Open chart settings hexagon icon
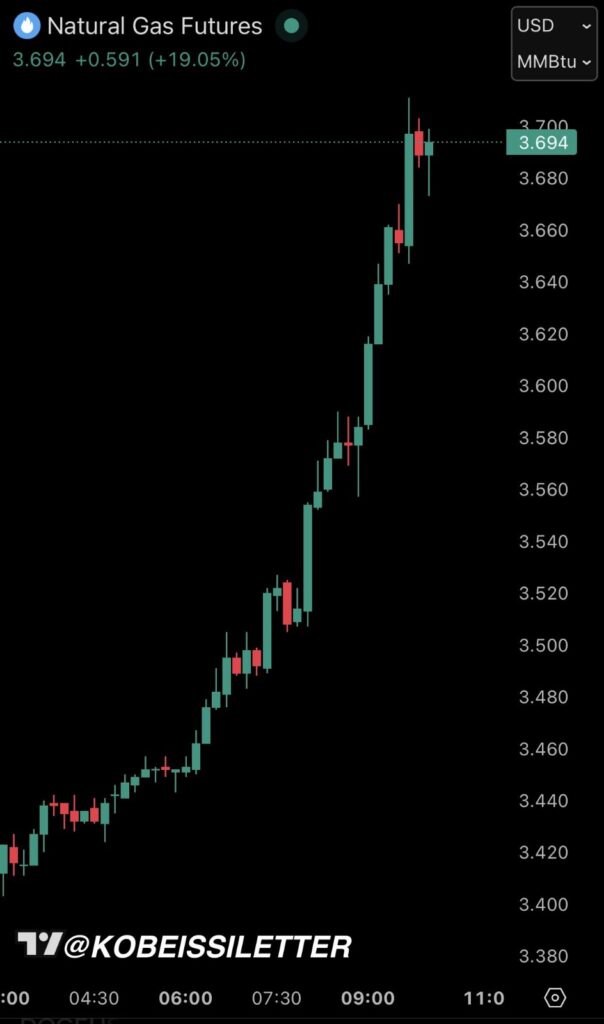Image resolution: width=604 pixels, height=1024 pixels. [x=556, y=997]
